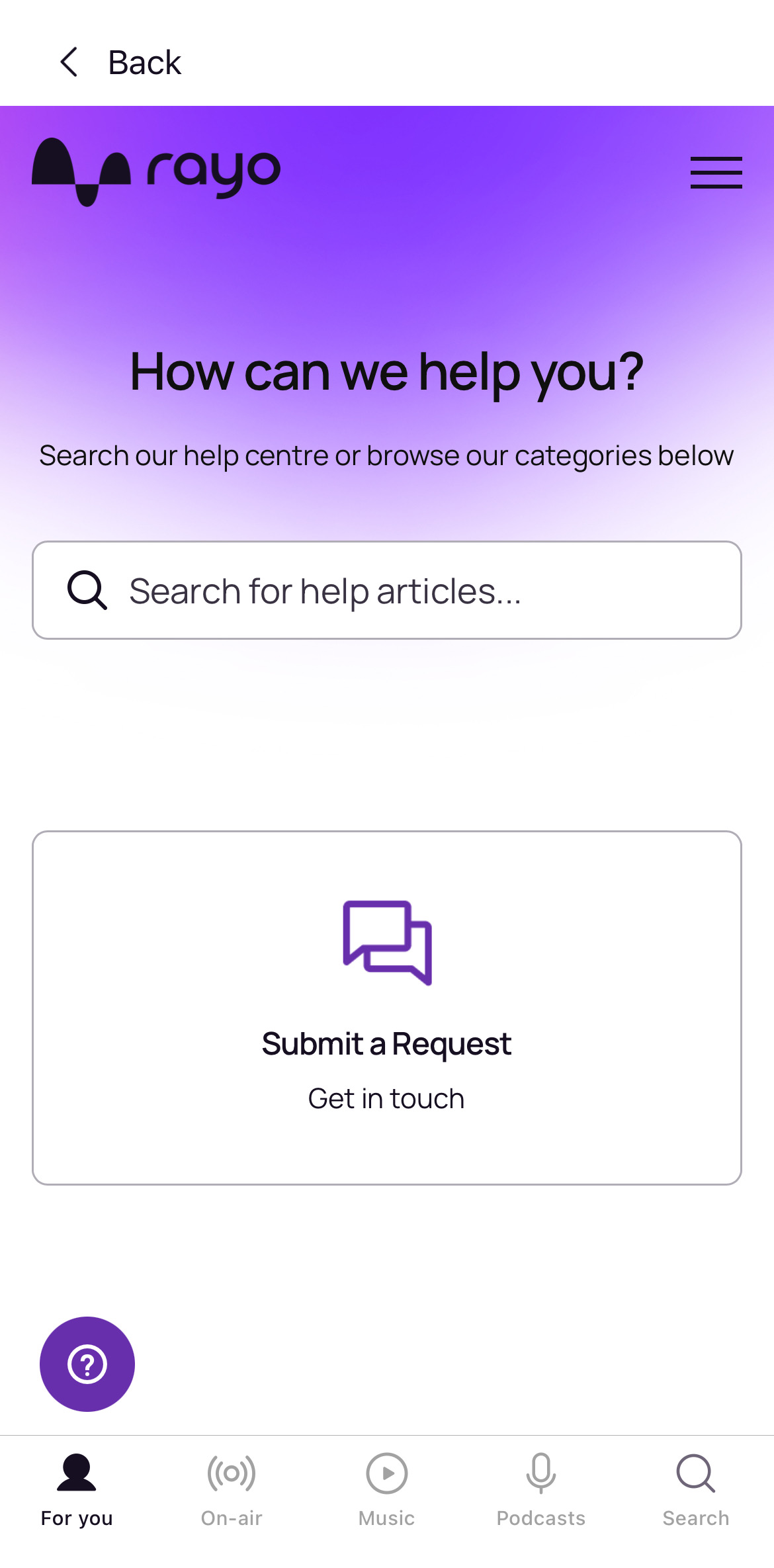Go back using the Back button
774x1568 pixels.
tap(120, 63)
